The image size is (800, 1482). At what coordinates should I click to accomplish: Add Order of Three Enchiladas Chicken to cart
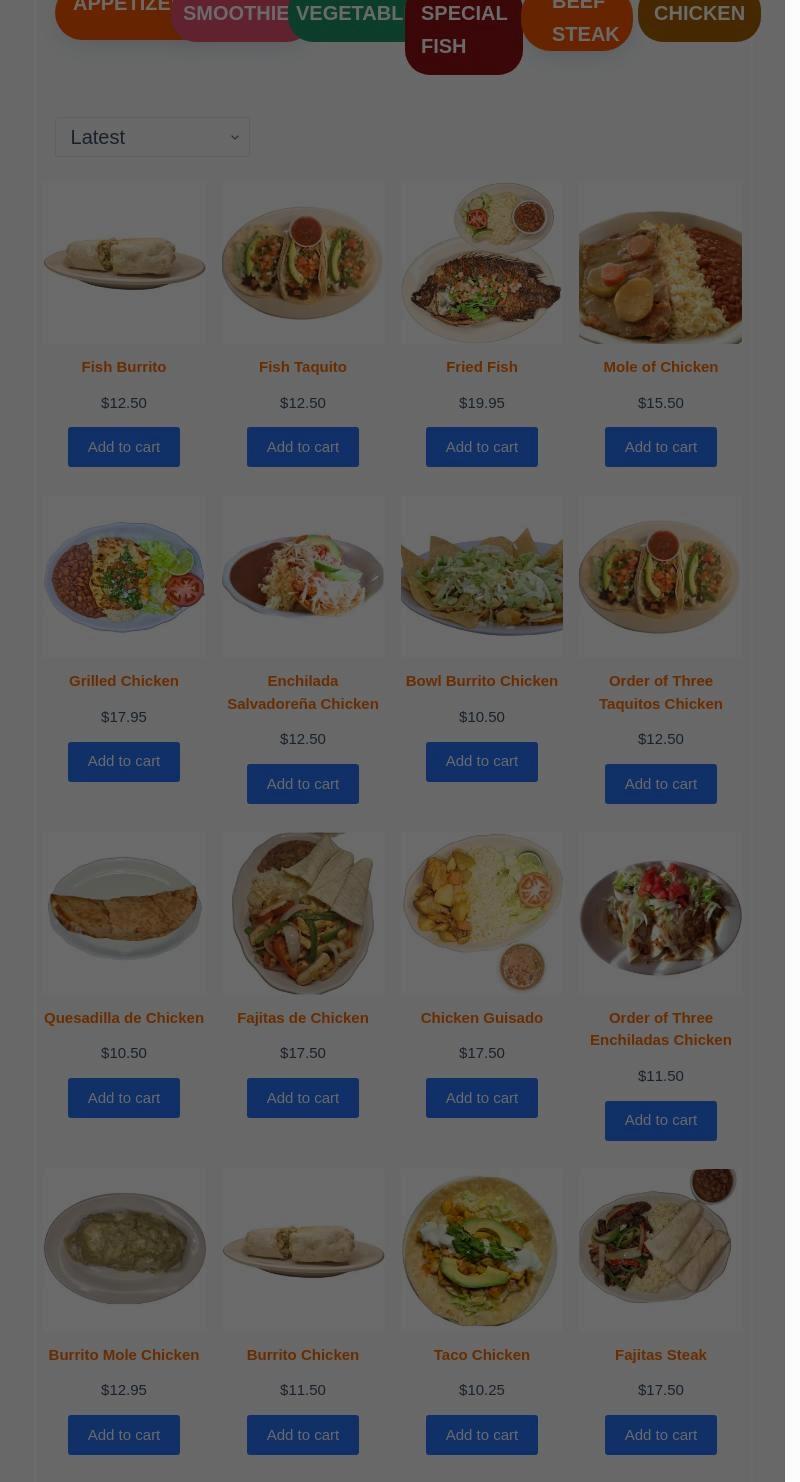click(660, 1120)
